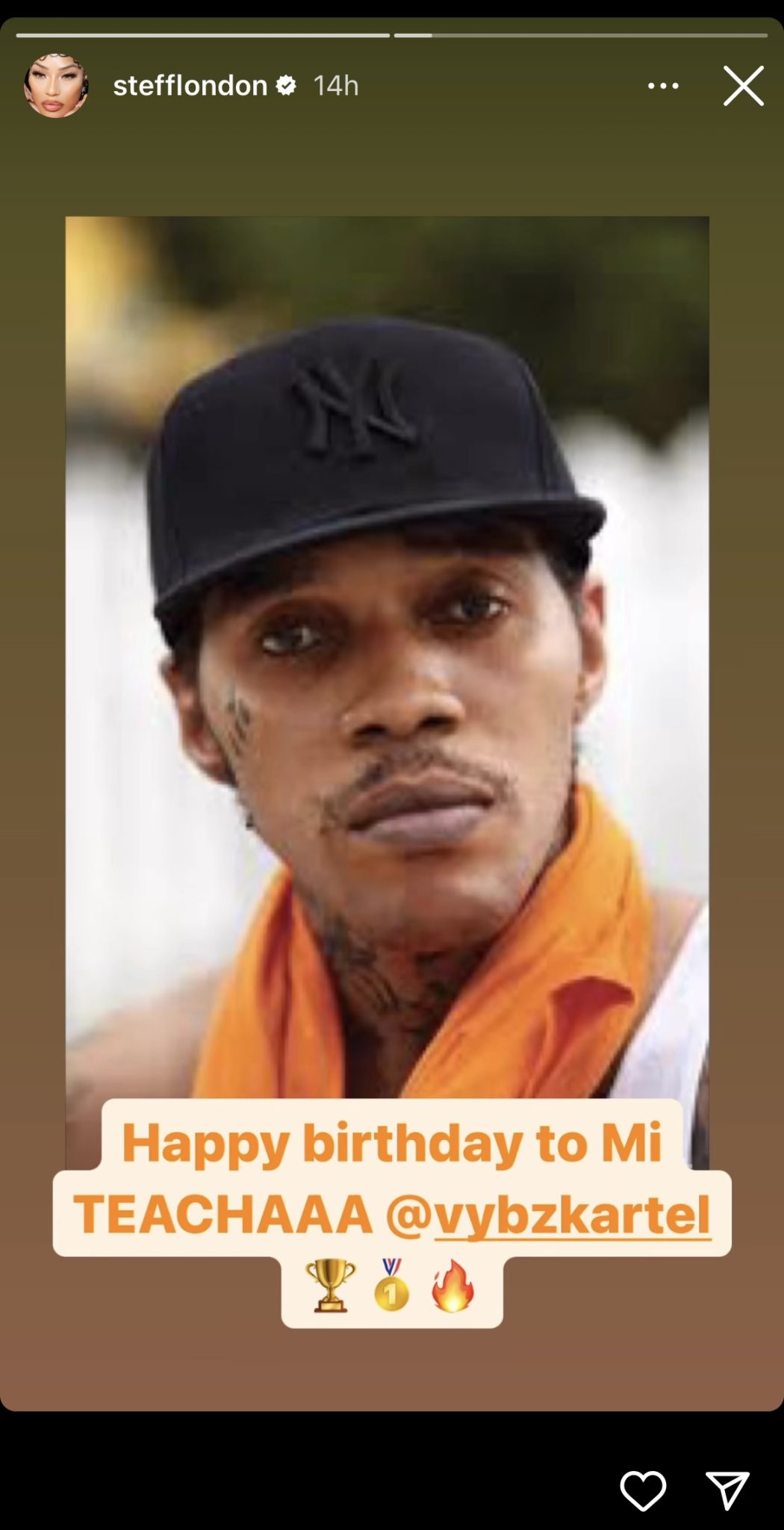Open the three-dot story options menu
784x1530 pixels.
[663, 86]
